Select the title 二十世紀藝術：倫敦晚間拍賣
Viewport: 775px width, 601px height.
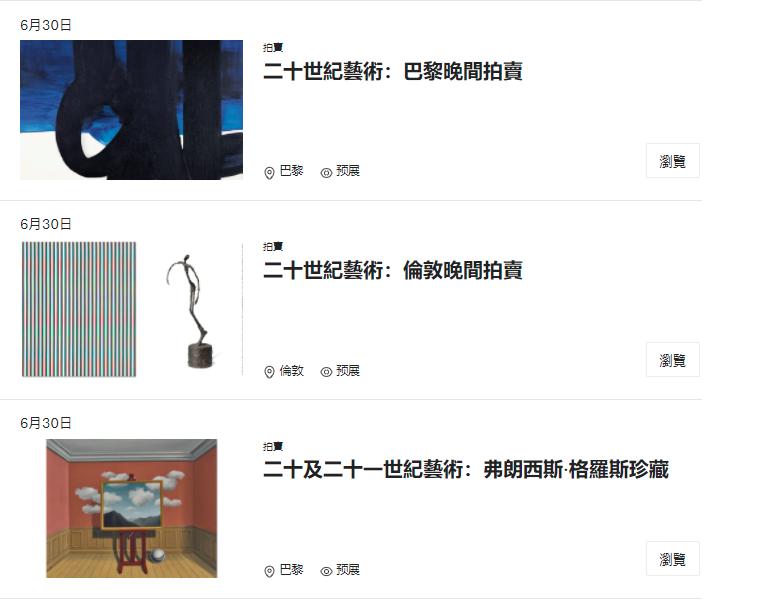pos(392,271)
